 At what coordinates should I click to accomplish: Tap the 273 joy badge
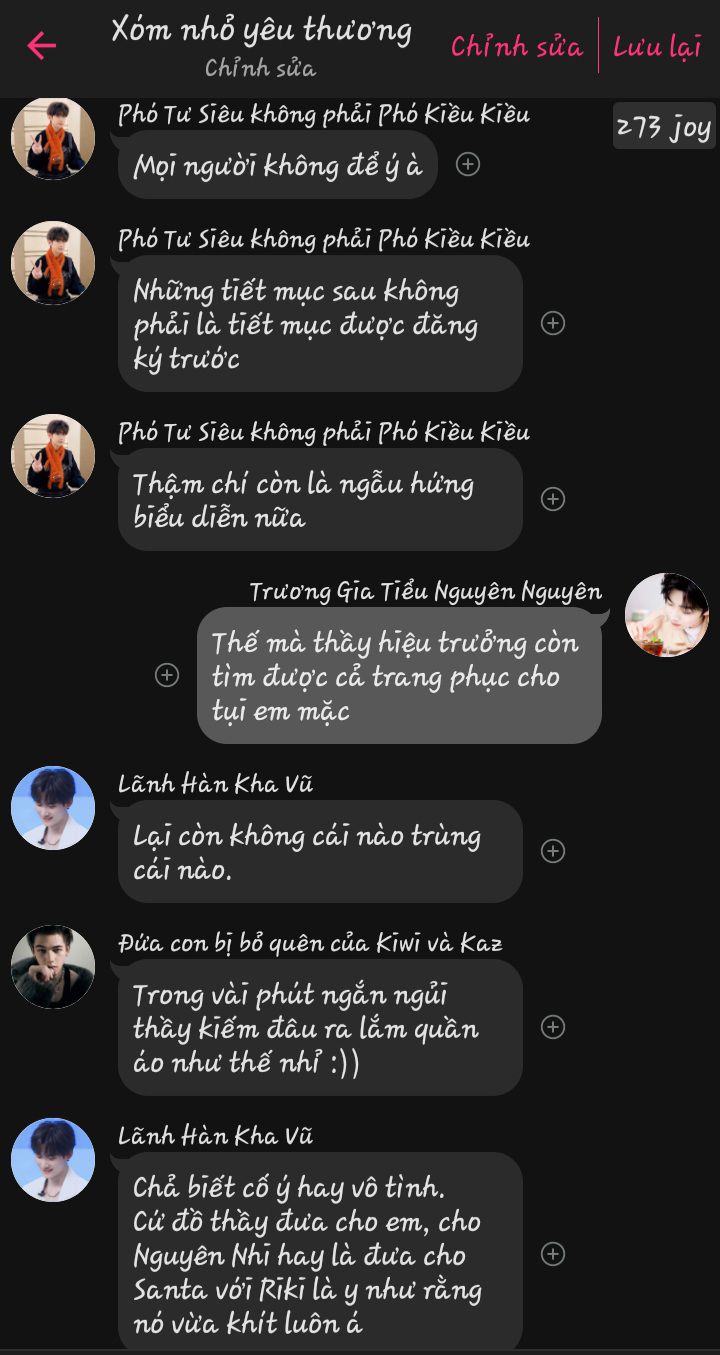664,127
